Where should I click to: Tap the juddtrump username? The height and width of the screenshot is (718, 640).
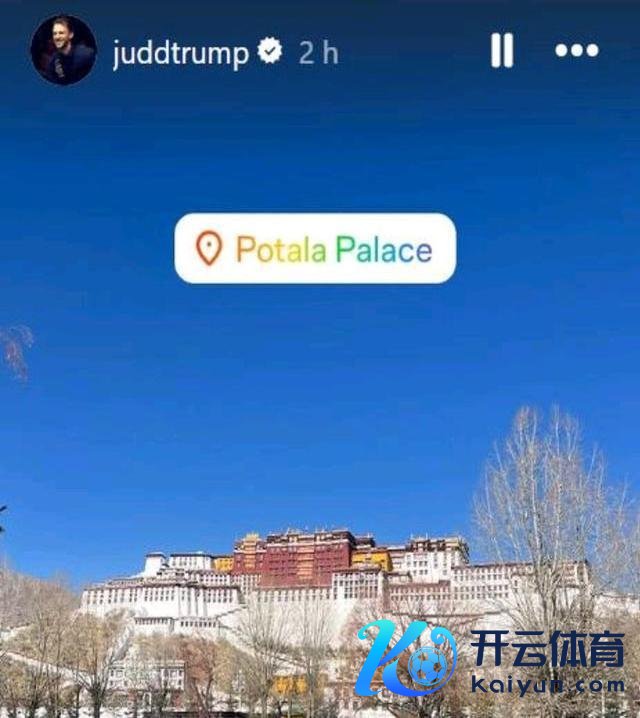(180, 52)
